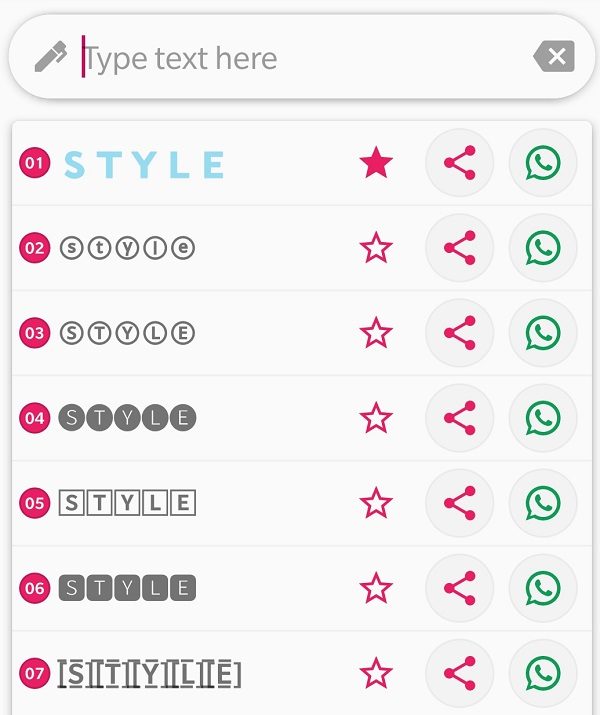Image resolution: width=600 pixels, height=715 pixels.
Task: Send style 07 via WhatsApp
Action: click(542, 673)
